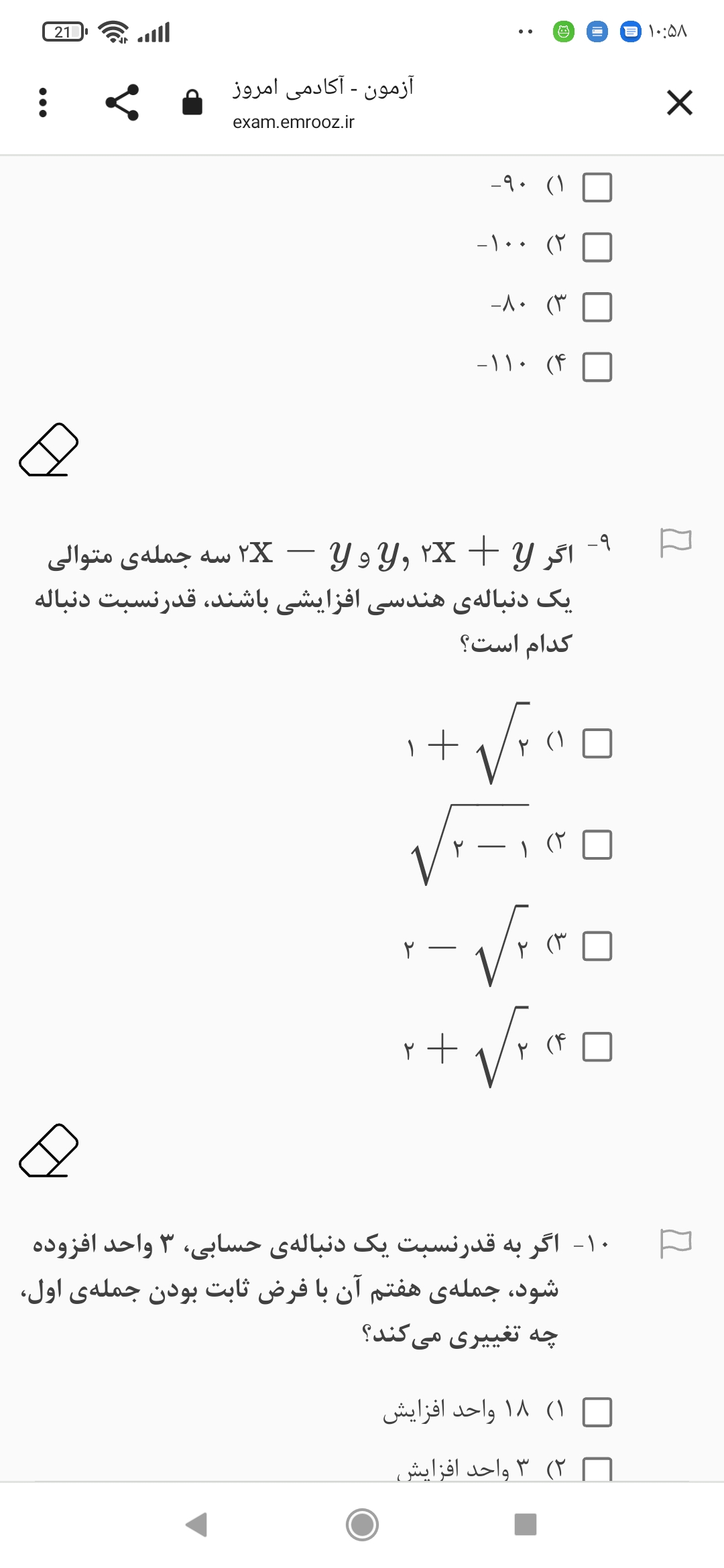Flag question ۱۰ for review

click(x=675, y=1244)
